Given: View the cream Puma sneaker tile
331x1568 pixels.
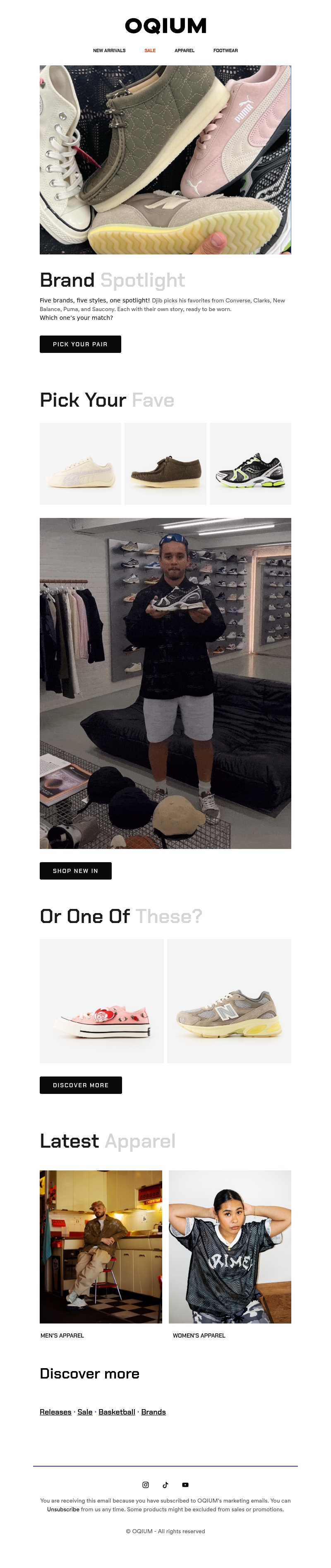Looking at the screenshot, I should click(x=80, y=463).
